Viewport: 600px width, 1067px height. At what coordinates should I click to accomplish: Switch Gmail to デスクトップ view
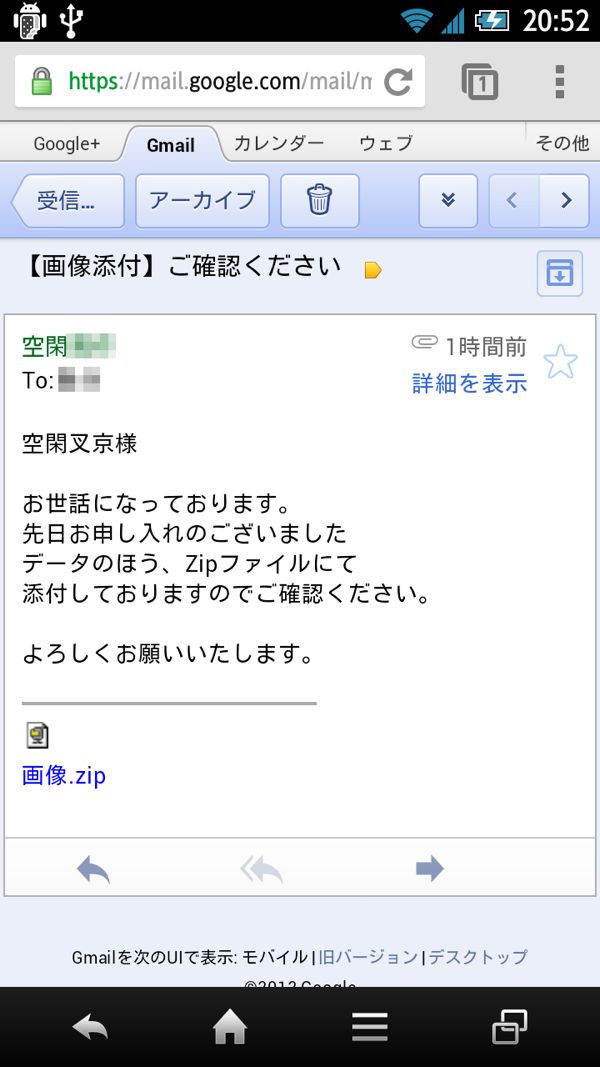tap(478, 957)
